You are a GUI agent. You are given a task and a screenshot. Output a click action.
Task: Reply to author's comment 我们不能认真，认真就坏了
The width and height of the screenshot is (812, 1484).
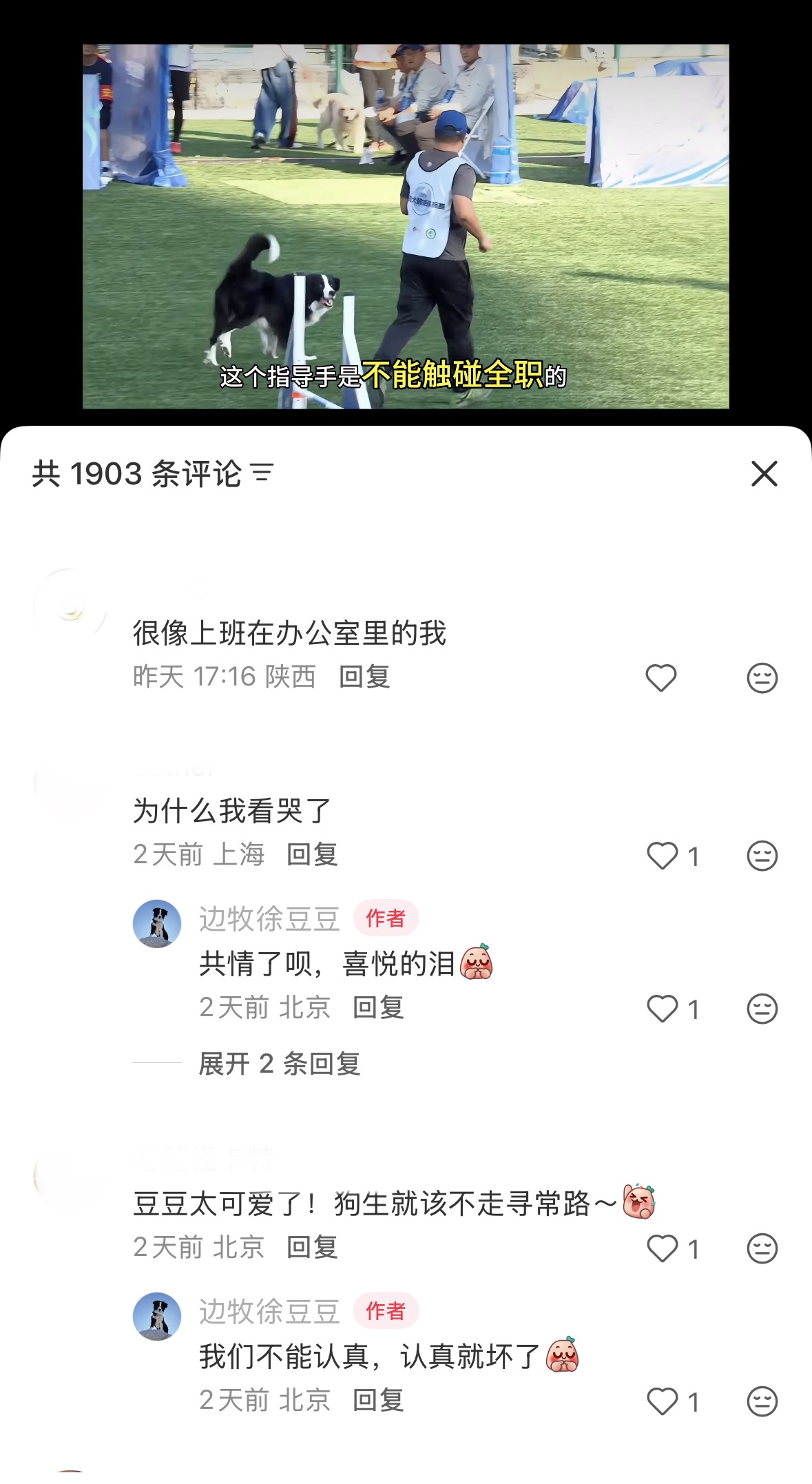tap(378, 1400)
